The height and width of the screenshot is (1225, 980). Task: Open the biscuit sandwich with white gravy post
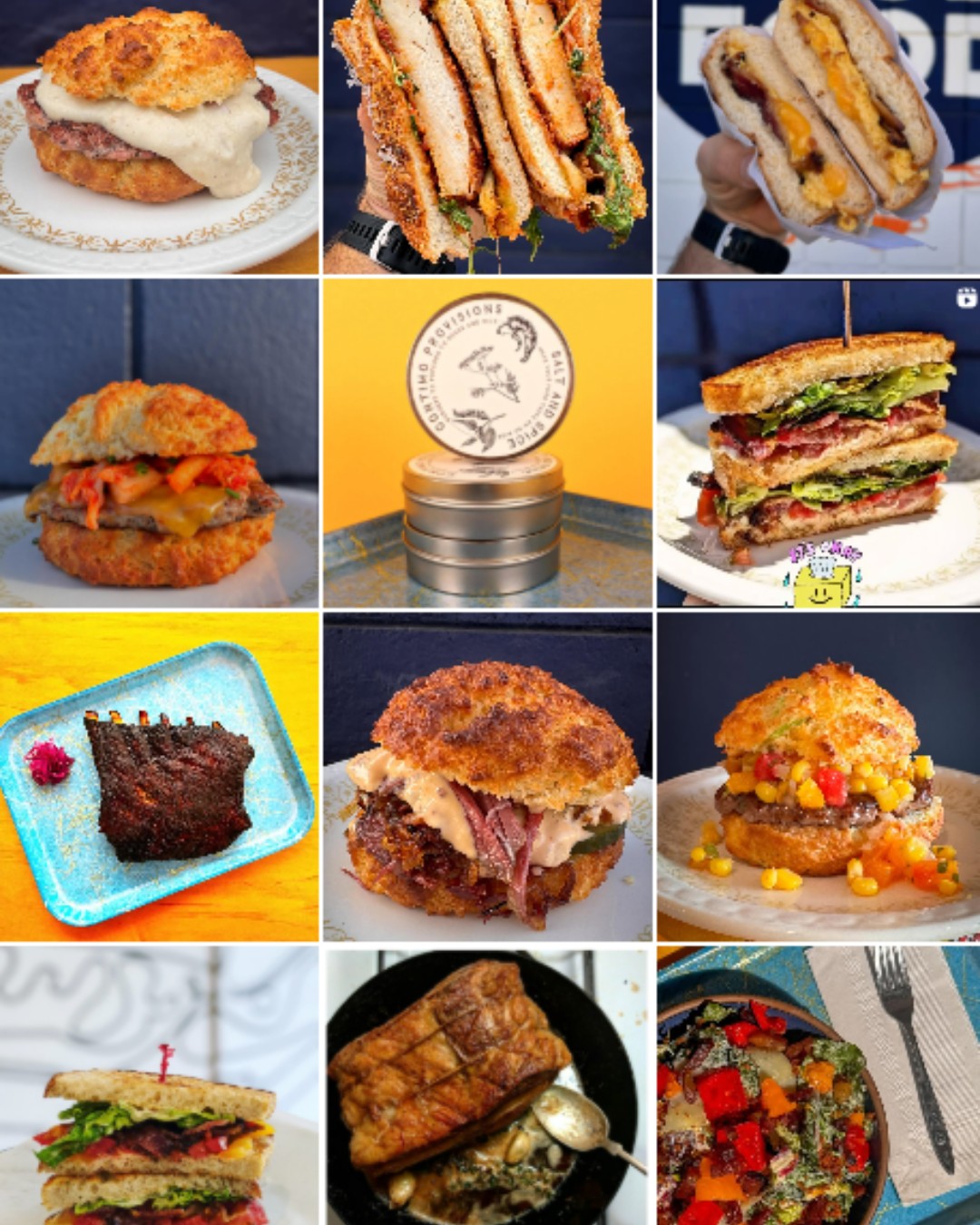coord(159,136)
